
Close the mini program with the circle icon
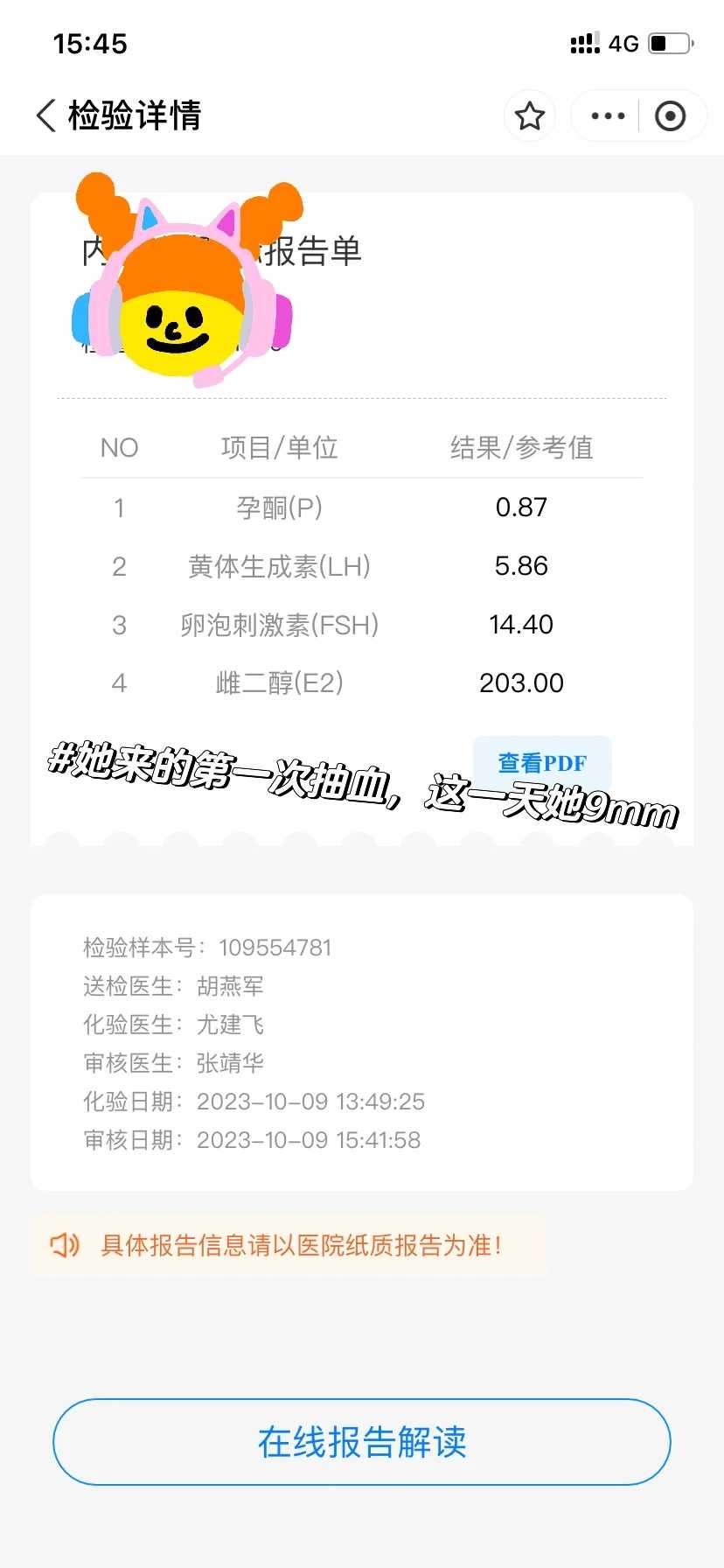pyautogui.click(x=671, y=115)
